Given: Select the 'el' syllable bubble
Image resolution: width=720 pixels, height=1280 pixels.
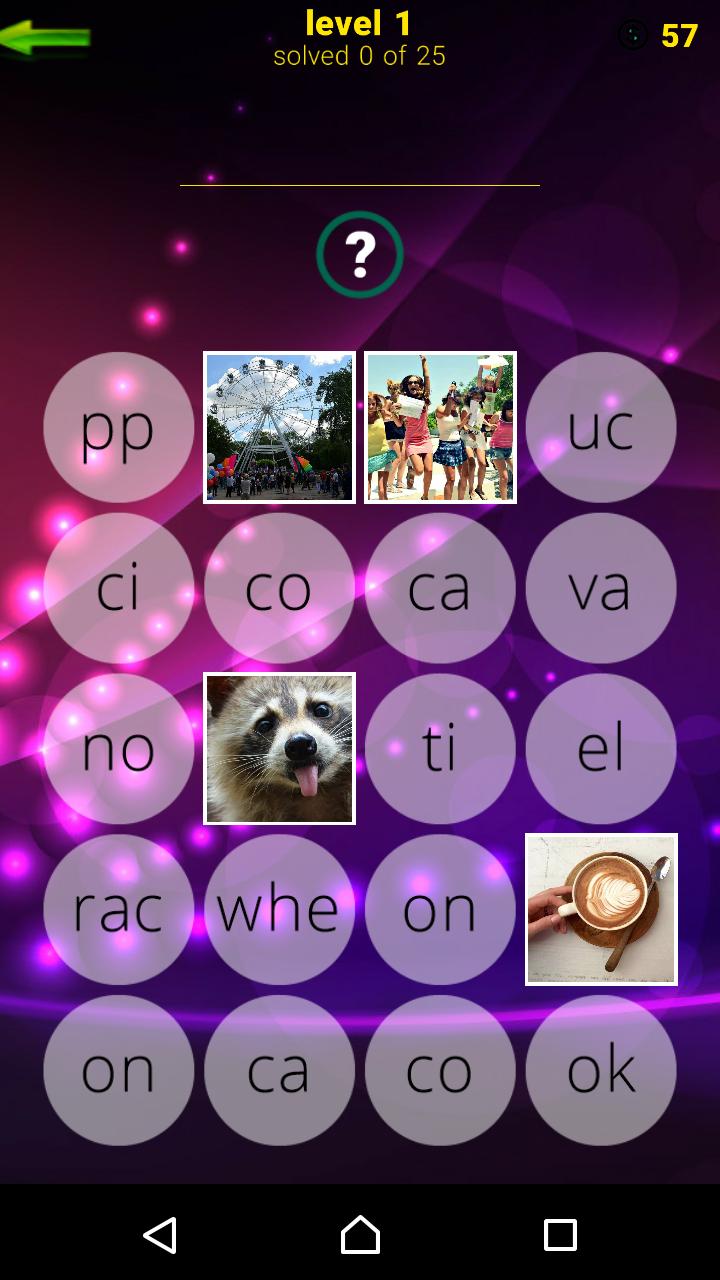Looking at the screenshot, I should pos(601,749).
